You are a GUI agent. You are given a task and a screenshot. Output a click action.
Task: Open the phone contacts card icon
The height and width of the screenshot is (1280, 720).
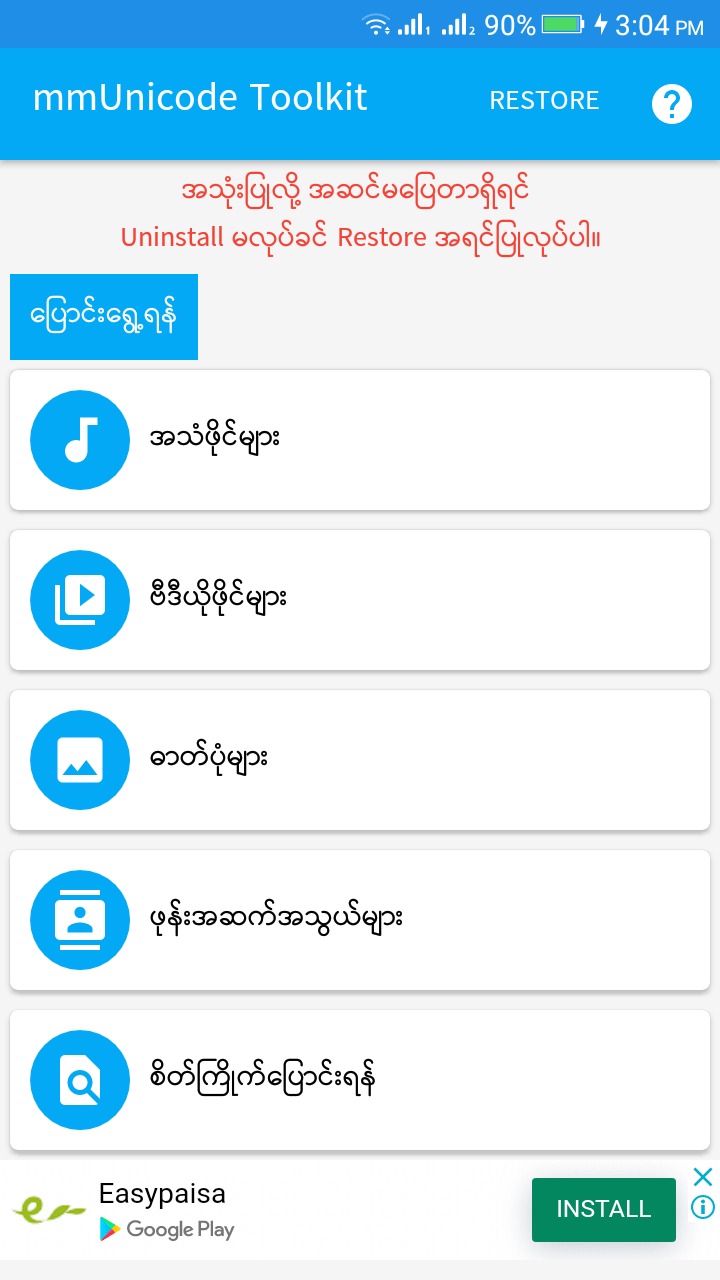pyautogui.click(x=80, y=920)
